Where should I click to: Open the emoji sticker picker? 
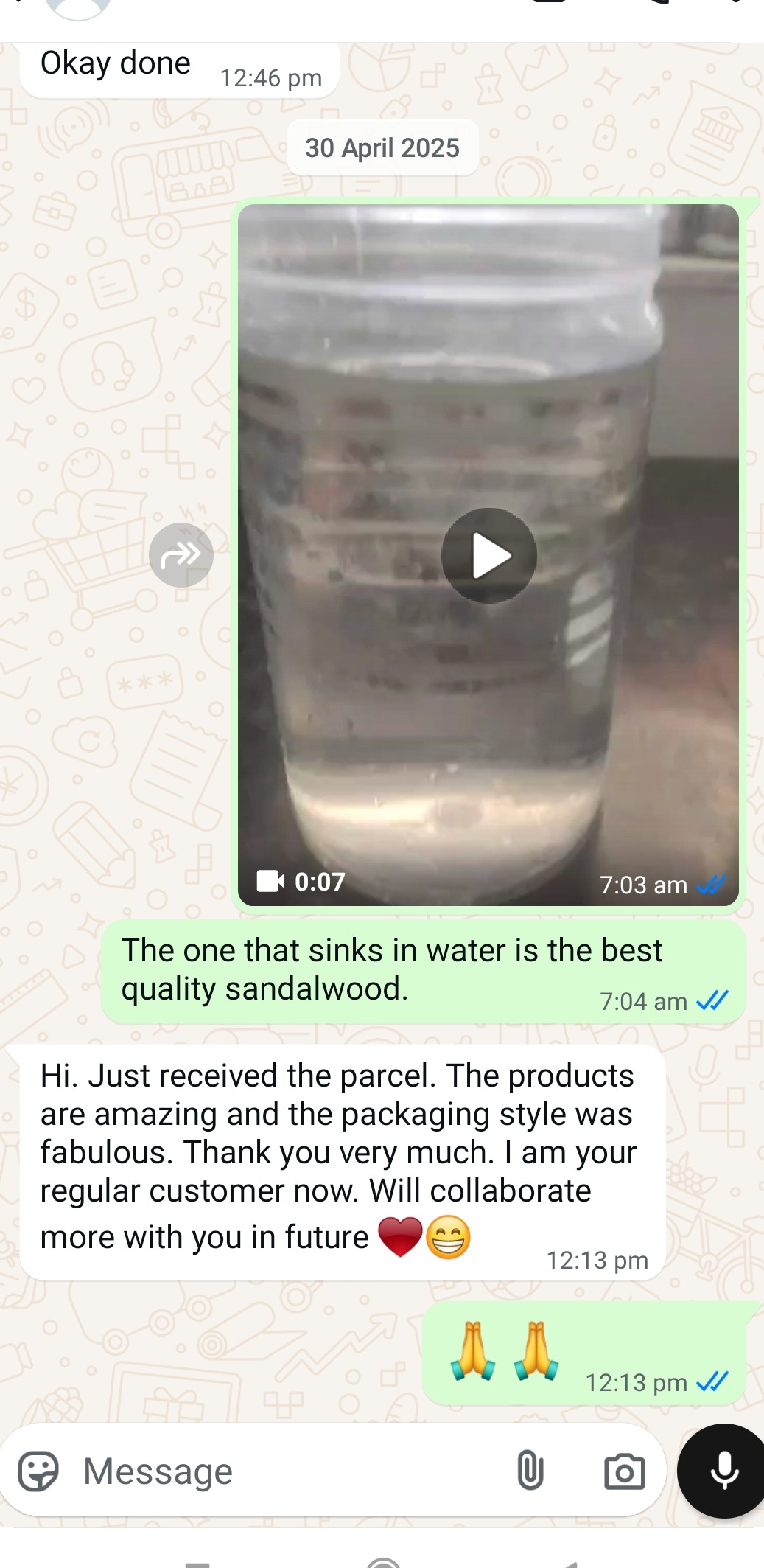click(38, 1471)
